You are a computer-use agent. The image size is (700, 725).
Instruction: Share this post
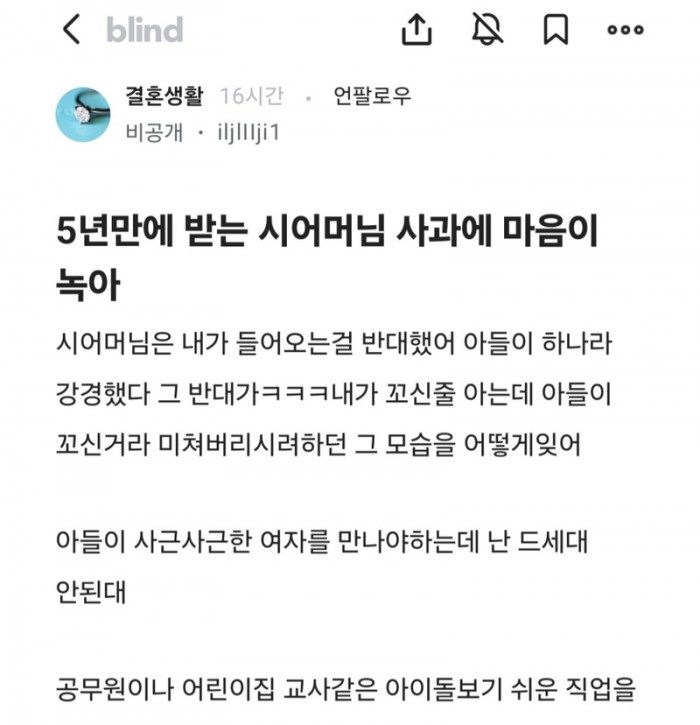click(x=416, y=30)
